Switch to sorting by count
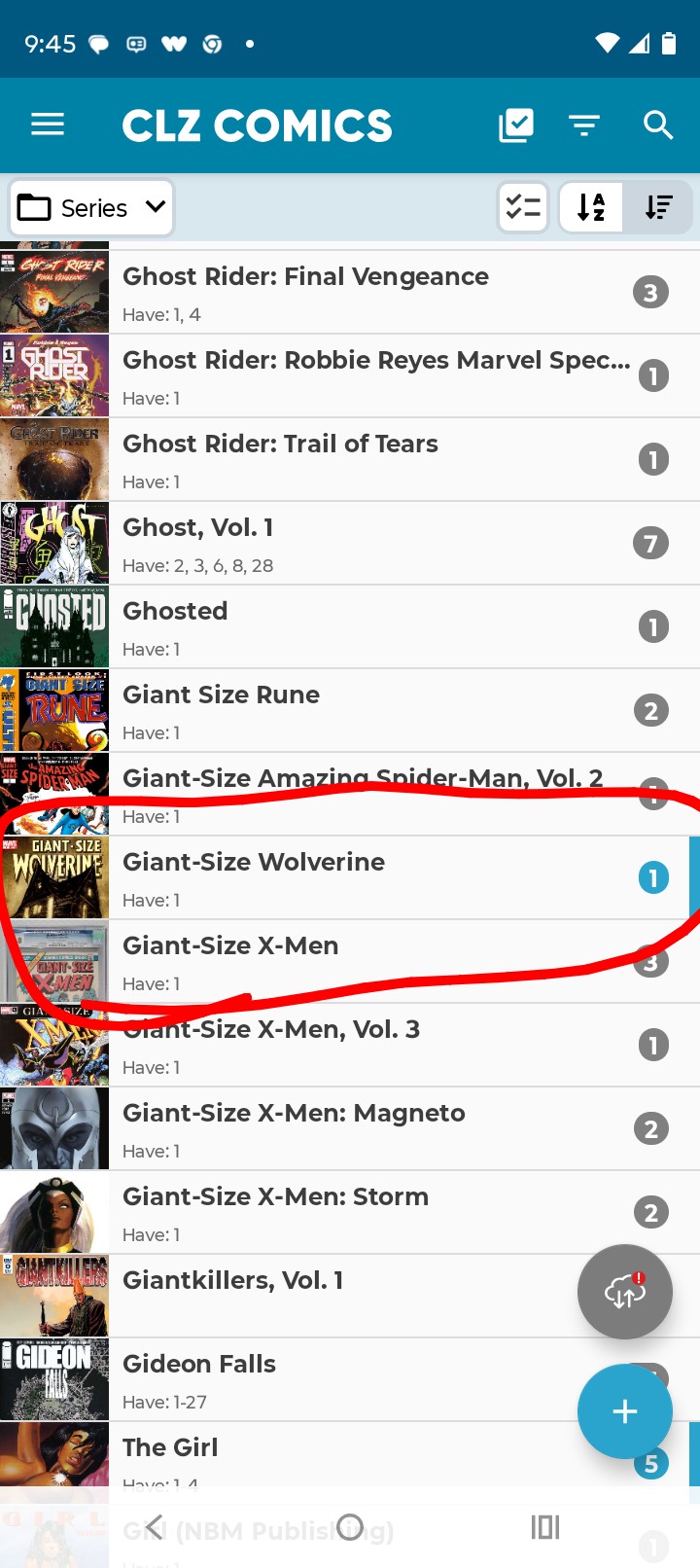 click(x=658, y=207)
